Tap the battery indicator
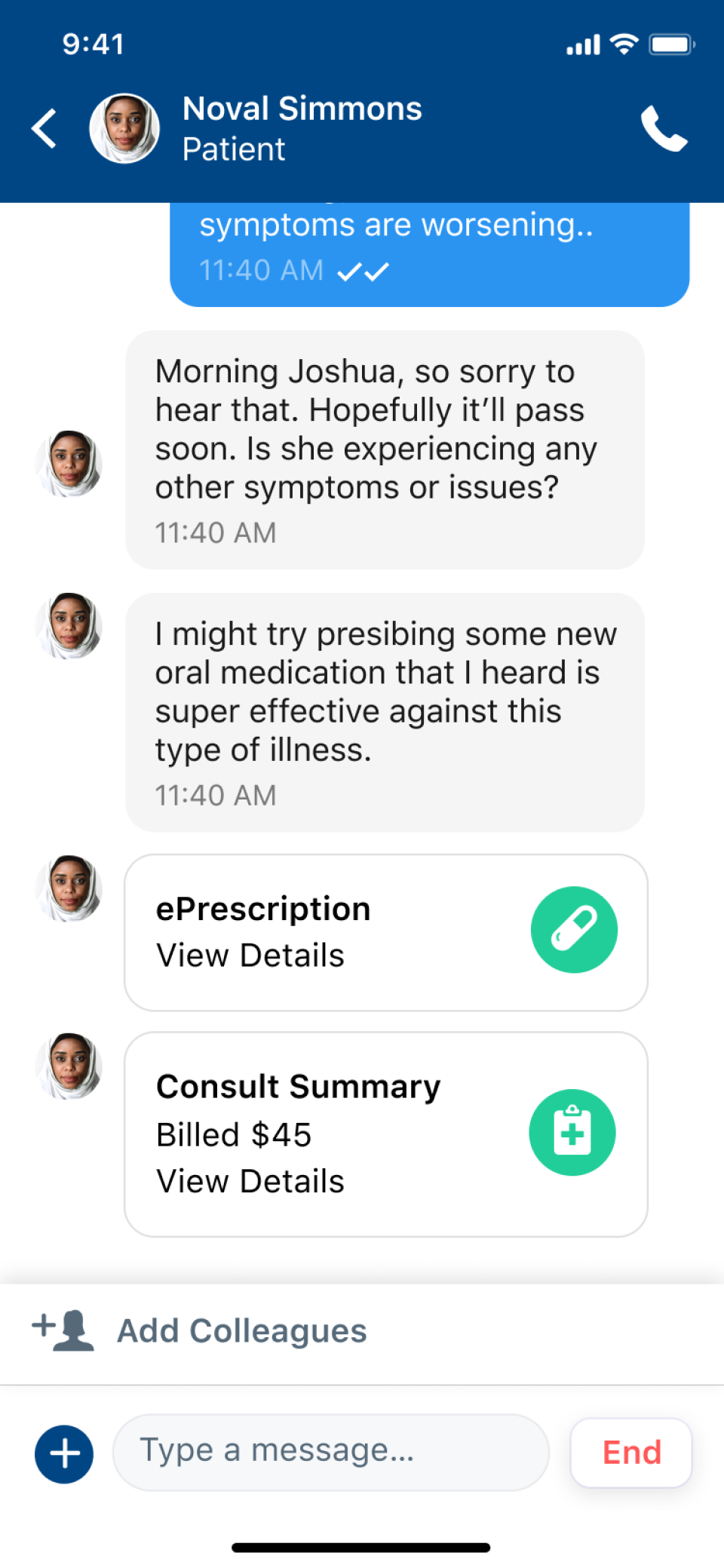The image size is (724, 1568). 671,44
